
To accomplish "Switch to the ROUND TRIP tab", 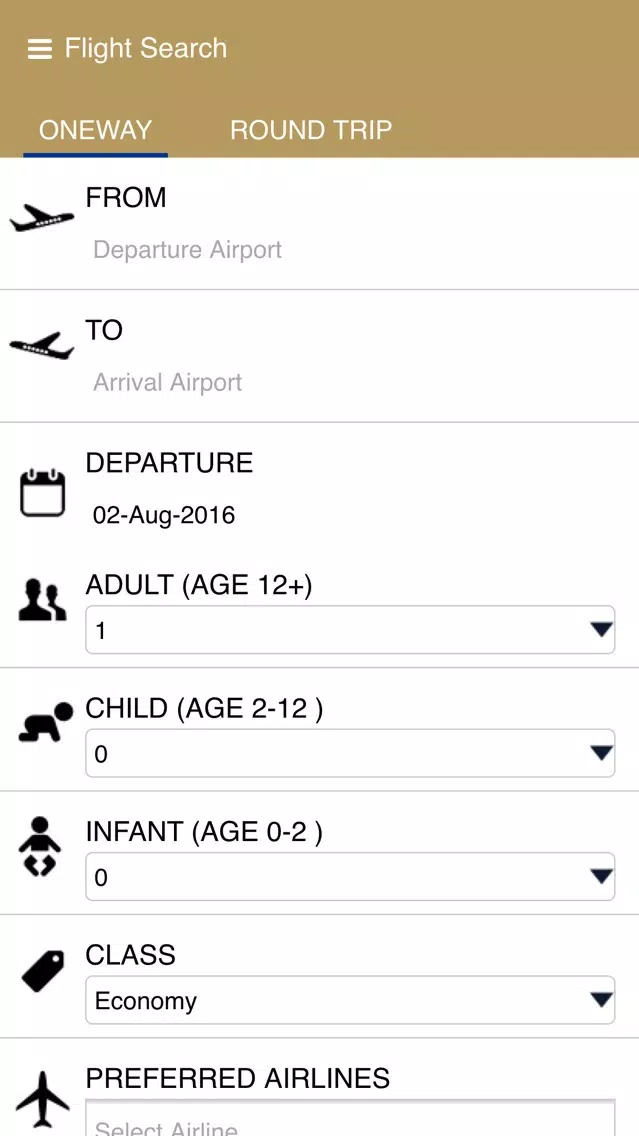I will coord(310,130).
